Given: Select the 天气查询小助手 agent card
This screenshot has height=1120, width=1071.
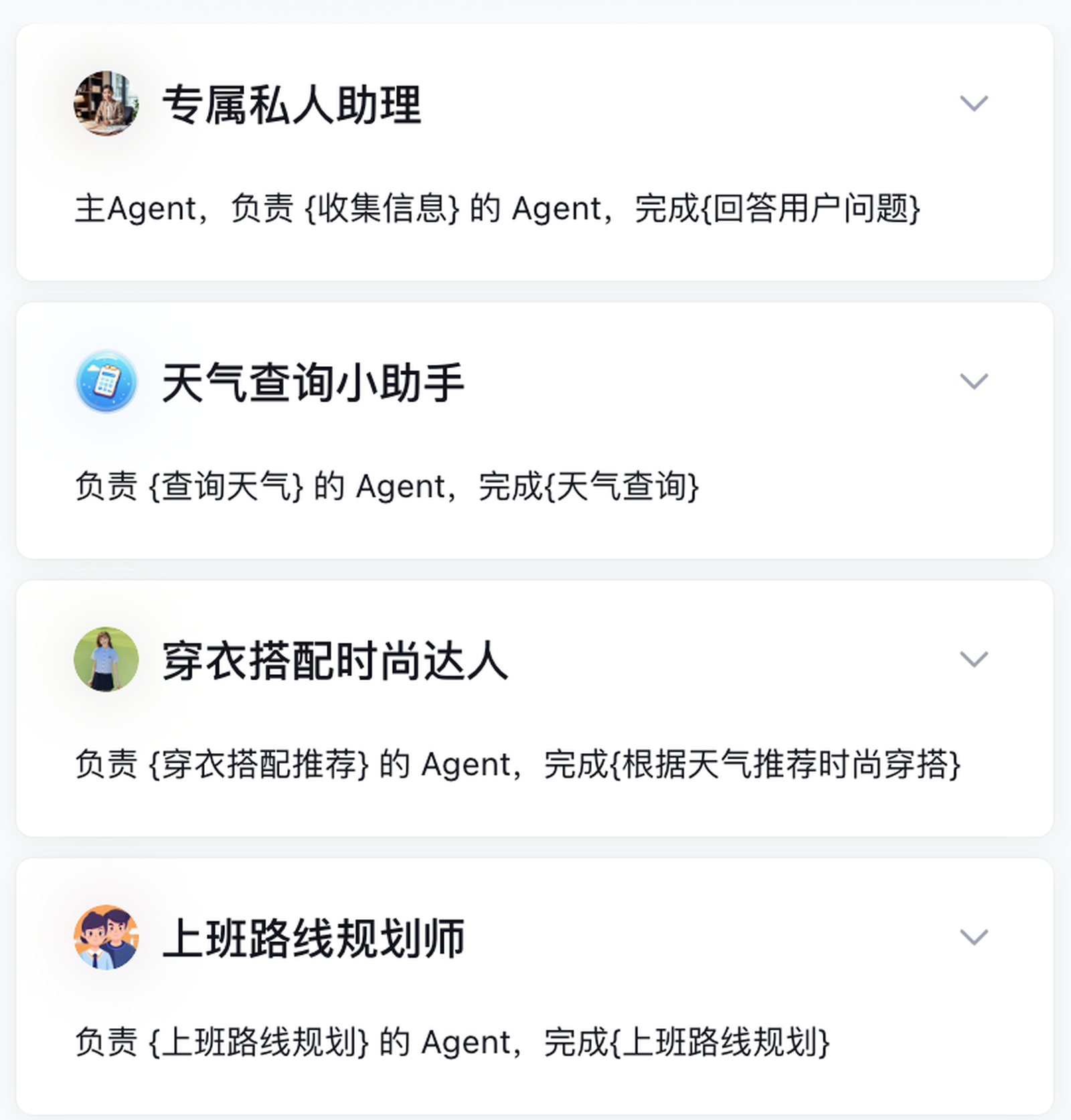Looking at the screenshot, I should (x=313, y=383).
